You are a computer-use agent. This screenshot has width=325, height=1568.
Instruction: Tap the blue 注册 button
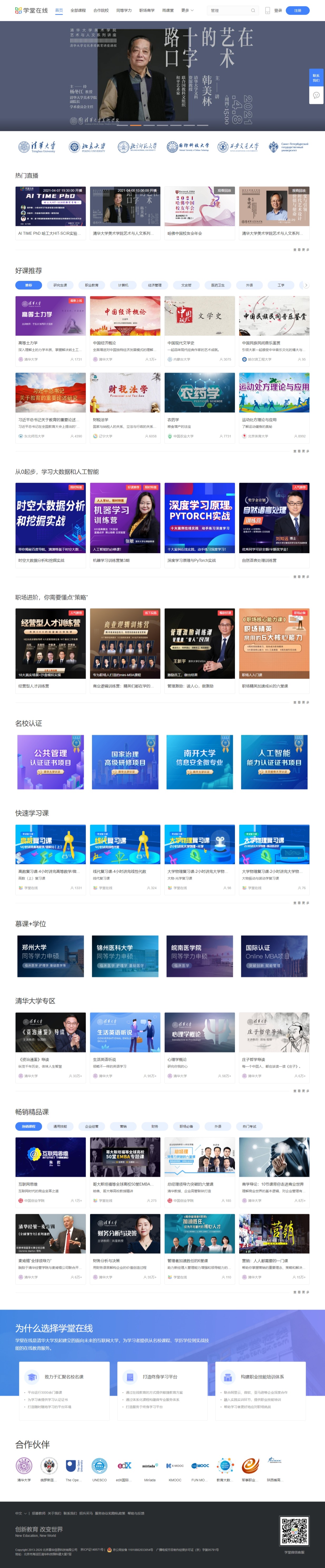tap(297, 10)
